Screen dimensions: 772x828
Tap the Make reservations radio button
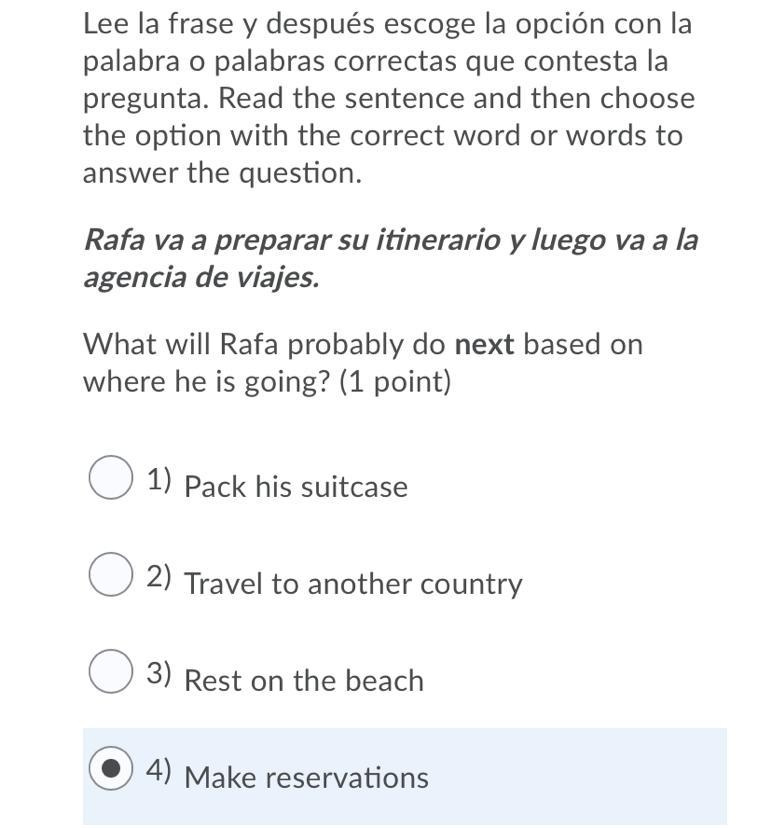[110, 768]
